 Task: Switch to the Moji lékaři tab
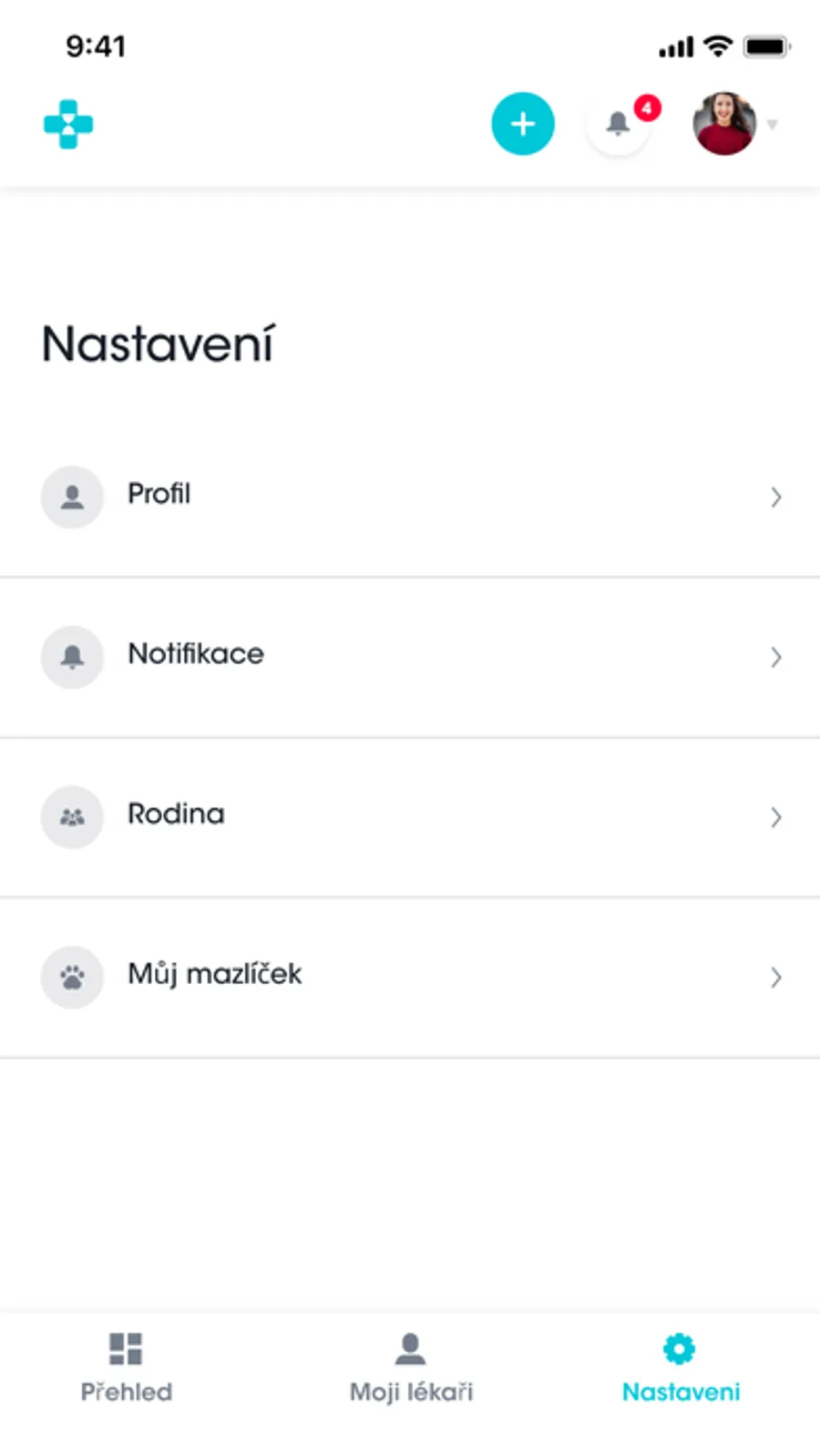point(410,1367)
